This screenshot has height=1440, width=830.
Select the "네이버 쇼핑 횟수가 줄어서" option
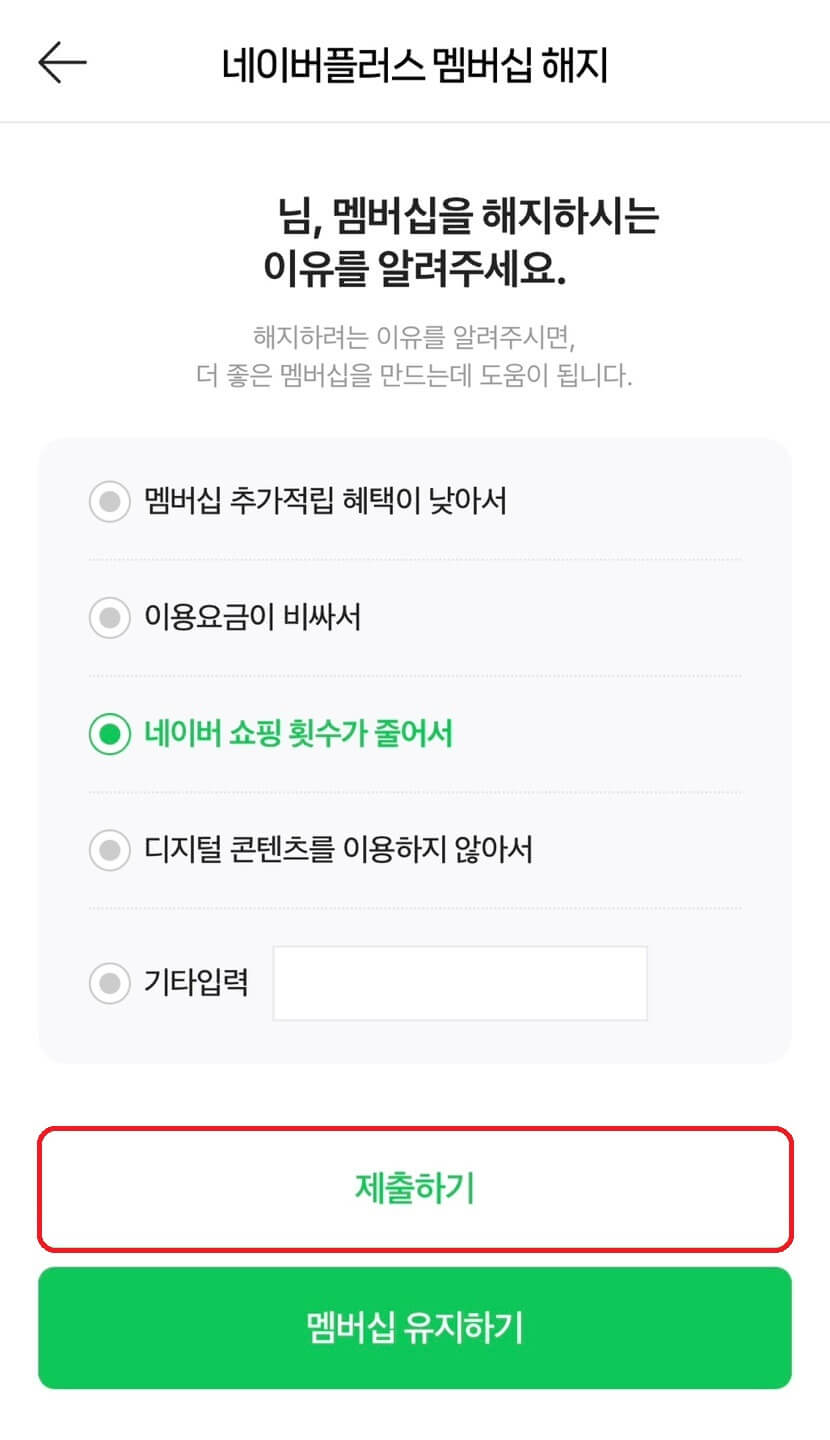click(x=109, y=733)
